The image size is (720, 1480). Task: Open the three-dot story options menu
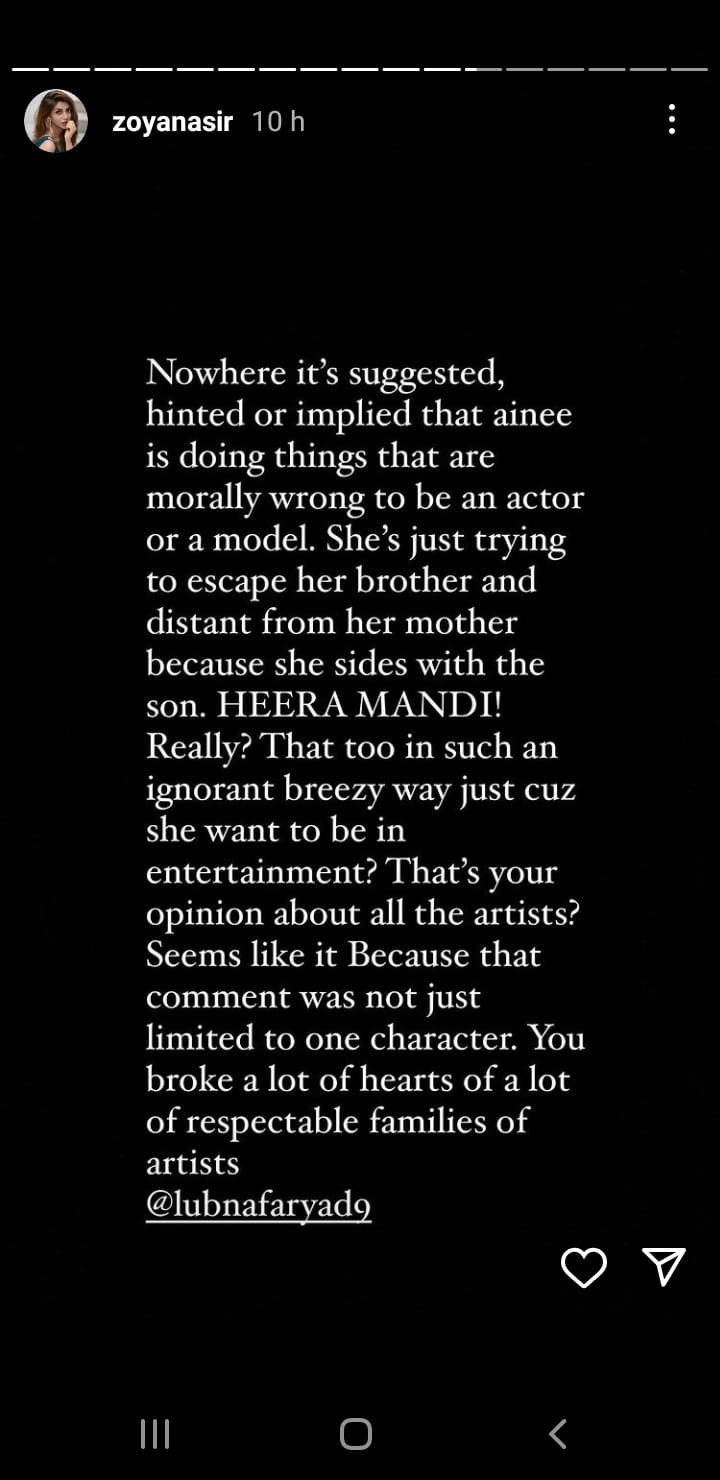pos(672,120)
